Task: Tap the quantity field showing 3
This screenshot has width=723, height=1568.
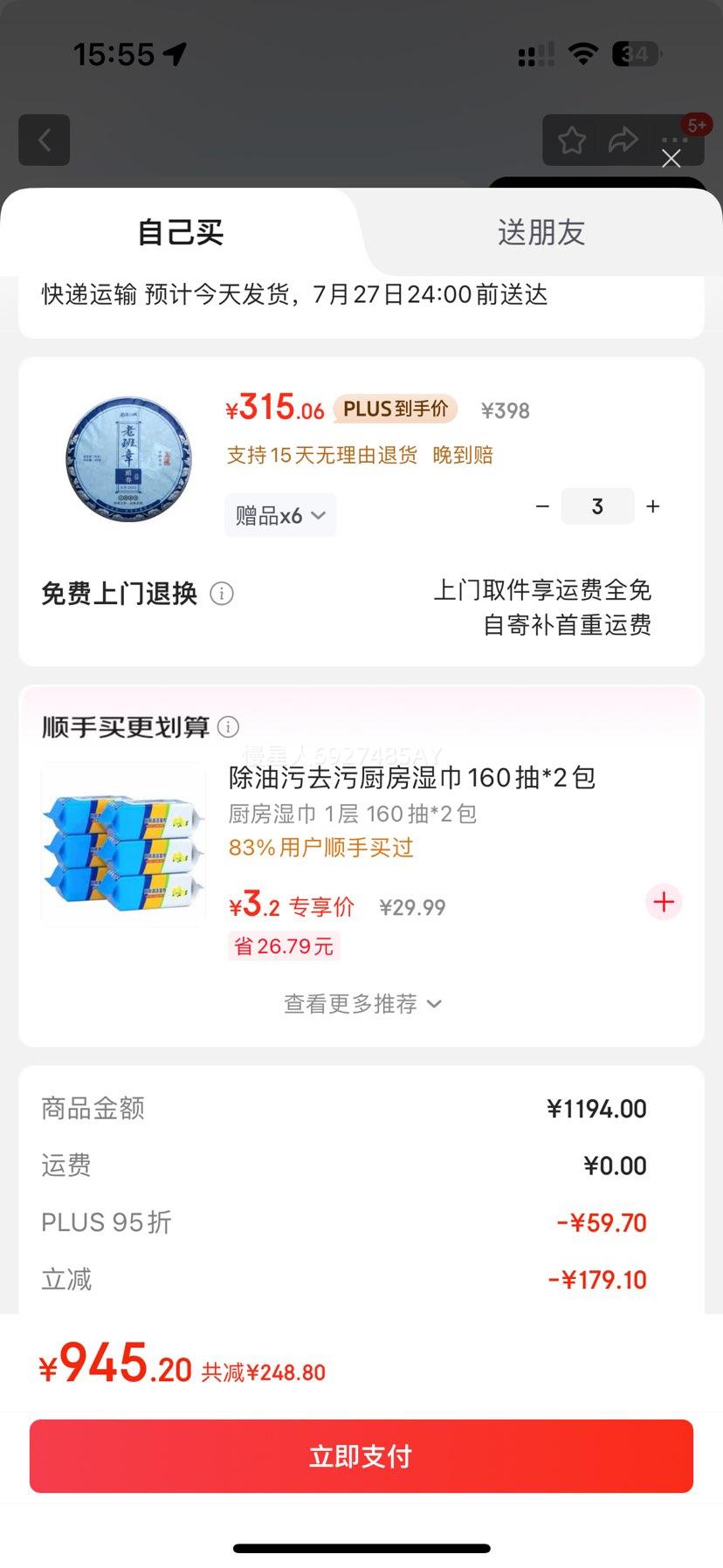Action: pos(597,506)
